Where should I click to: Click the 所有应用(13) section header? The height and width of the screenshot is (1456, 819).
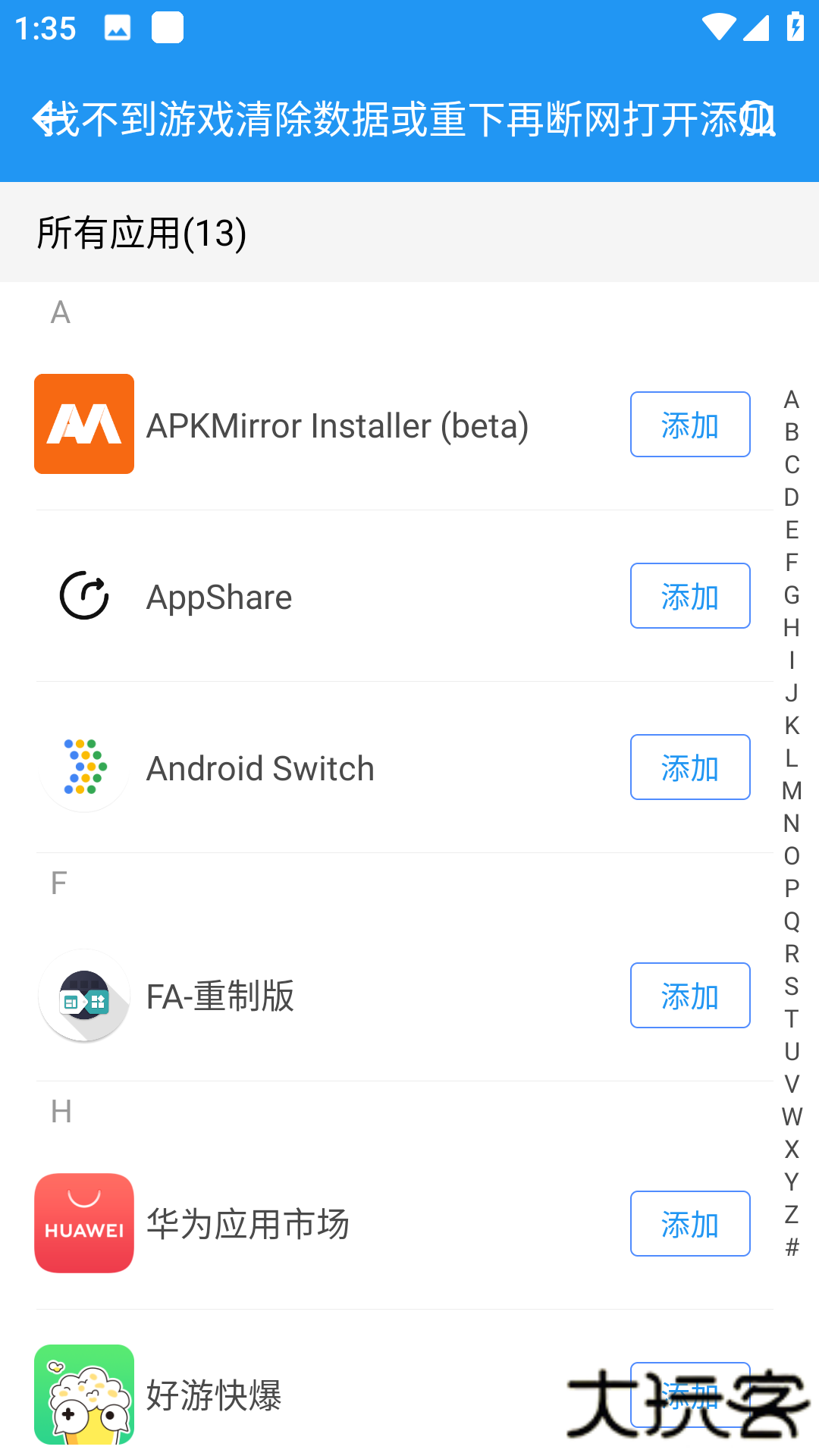click(x=141, y=233)
